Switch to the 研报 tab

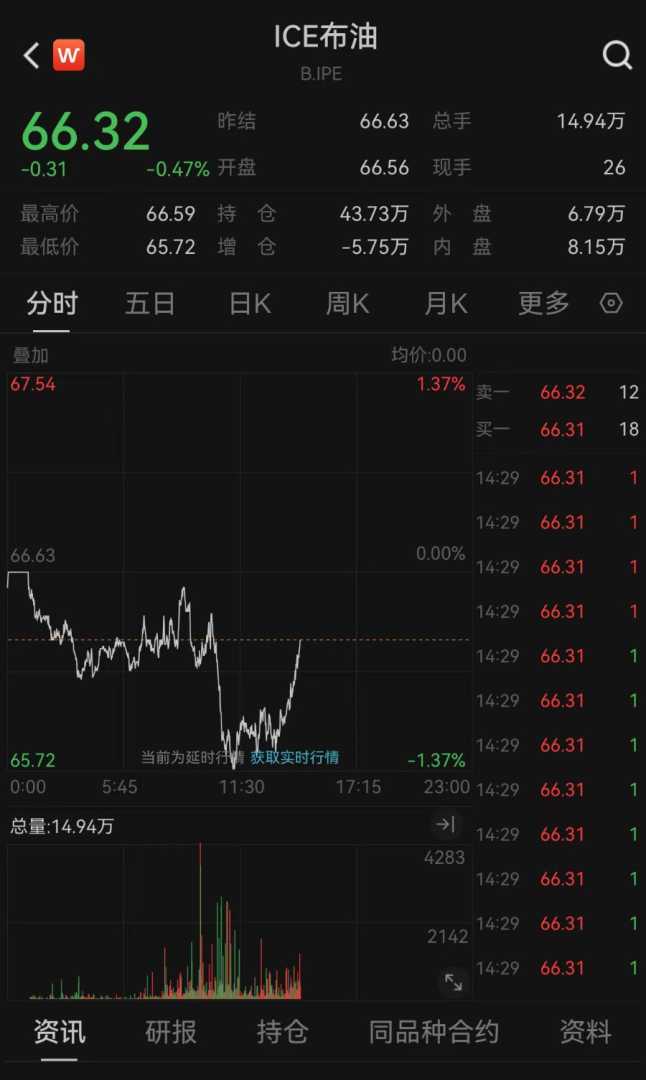tap(171, 1032)
